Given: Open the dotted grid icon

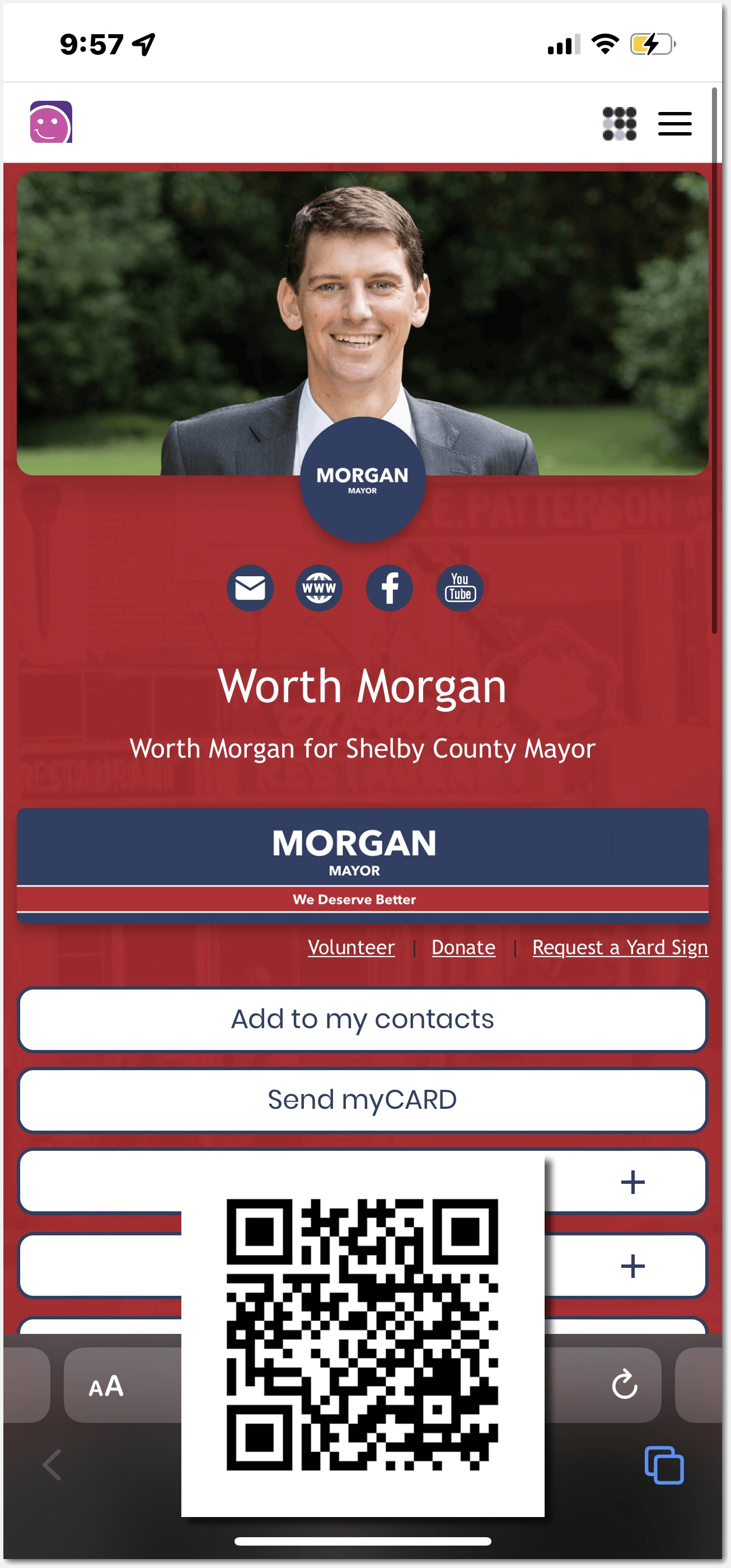Looking at the screenshot, I should pyautogui.click(x=619, y=124).
